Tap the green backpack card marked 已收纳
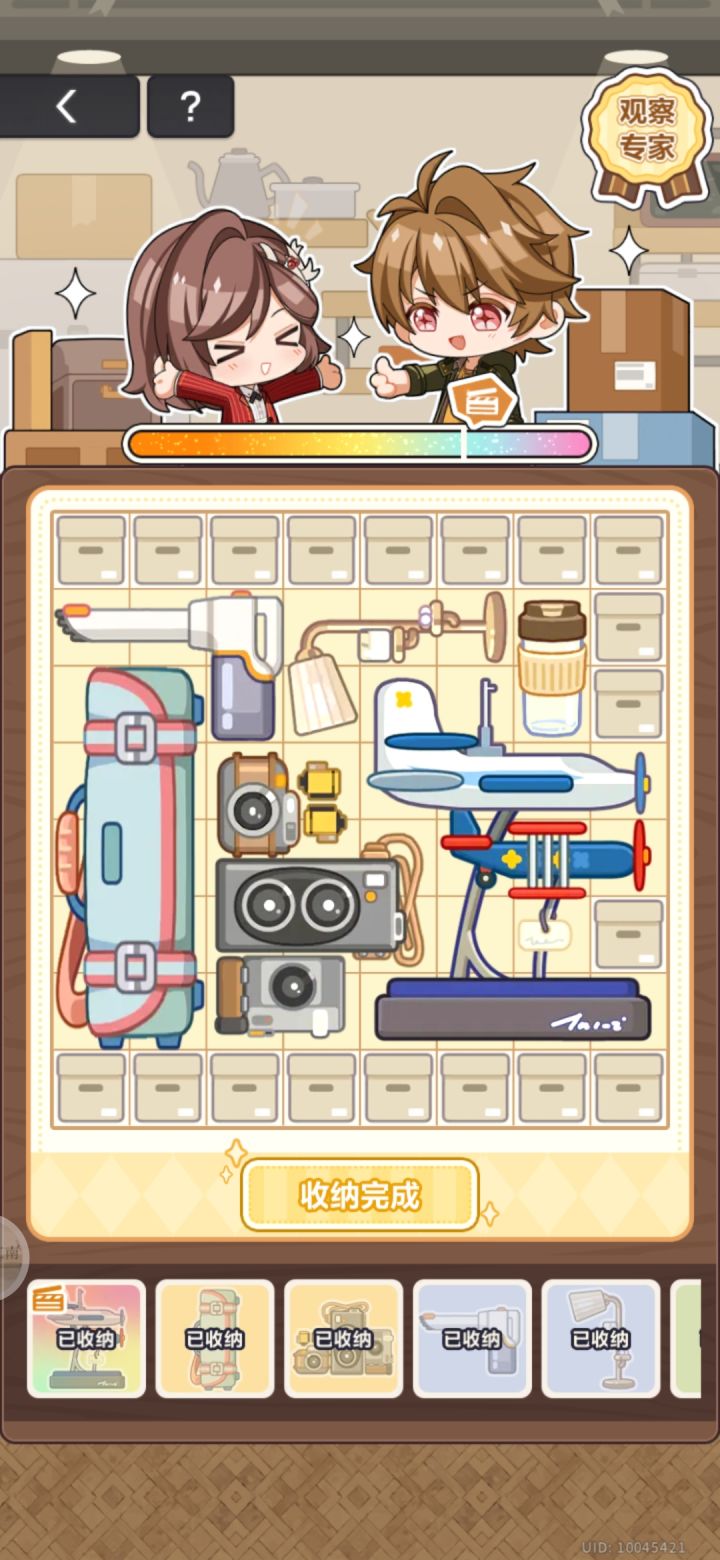 coord(215,1338)
